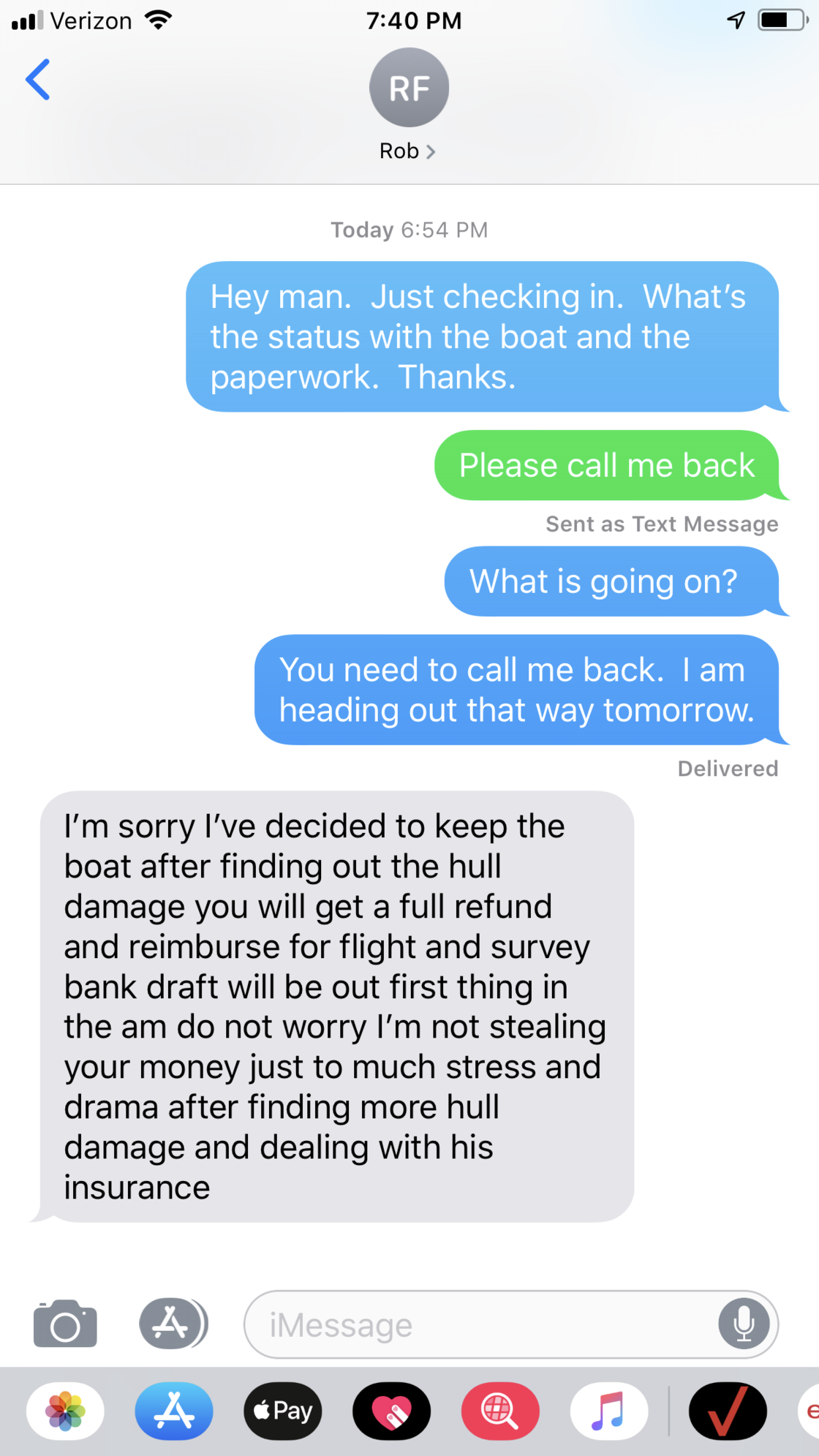Tap the iMessage text field
The image size is (819, 1456).
pos(483,1325)
